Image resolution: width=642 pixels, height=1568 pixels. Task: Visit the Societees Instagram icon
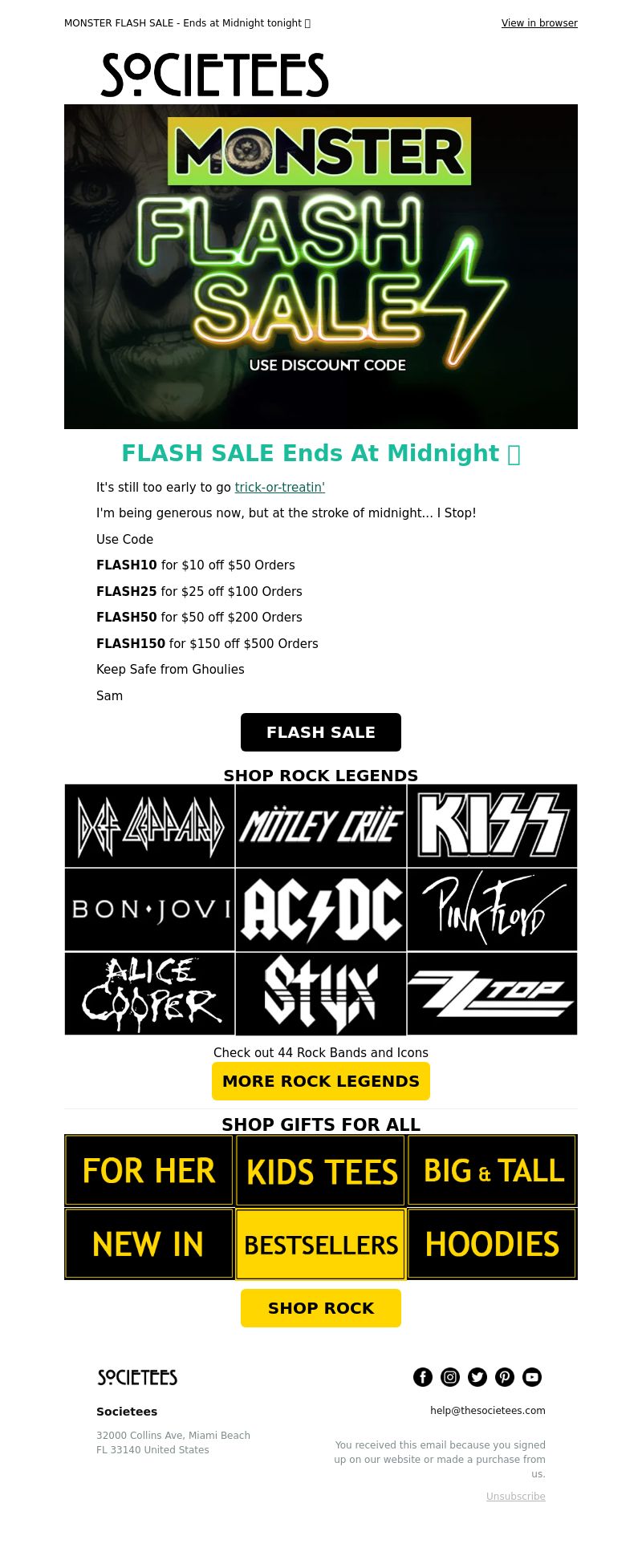pos(450,1377)
